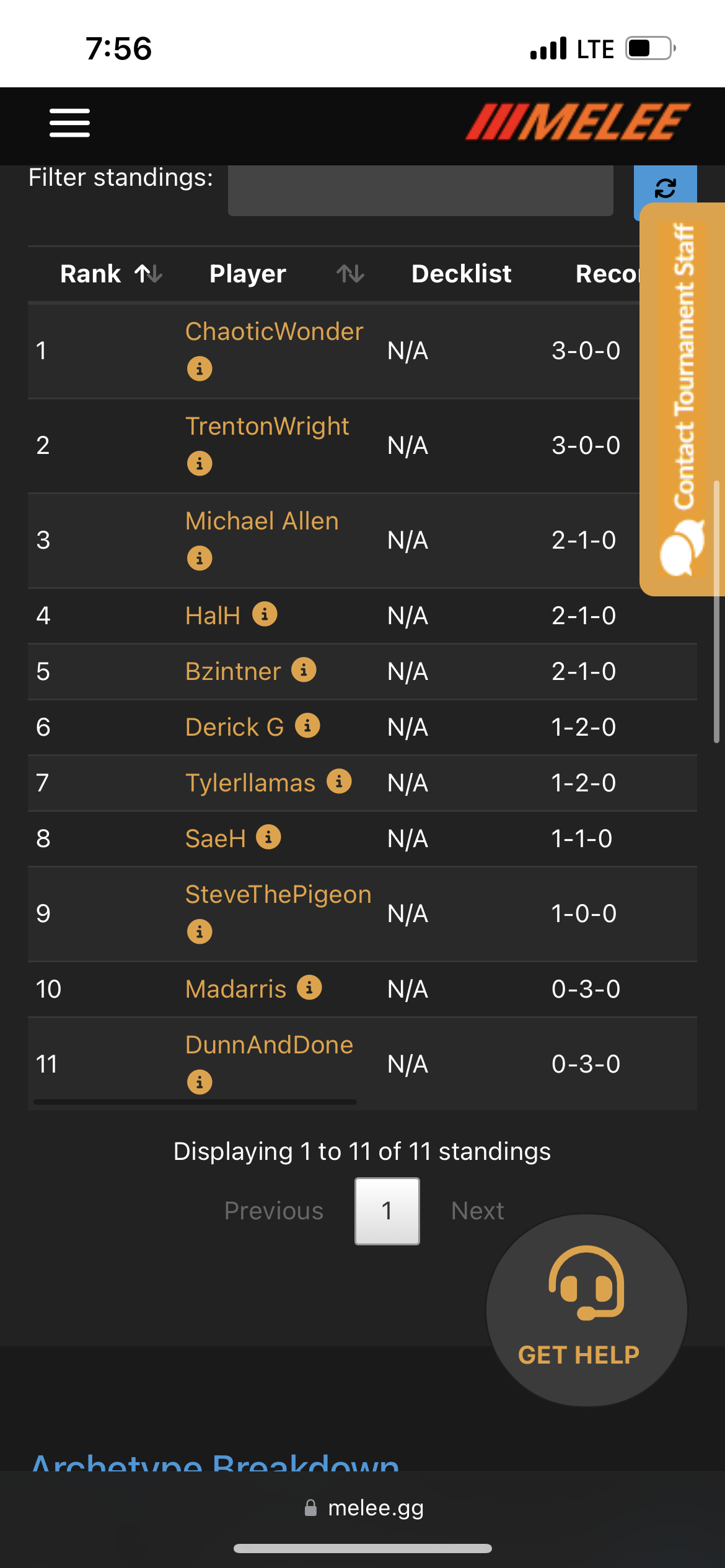Select page 1 of standings
The height and width of the screenshot is (1568, 725).
coord(387,1211)
